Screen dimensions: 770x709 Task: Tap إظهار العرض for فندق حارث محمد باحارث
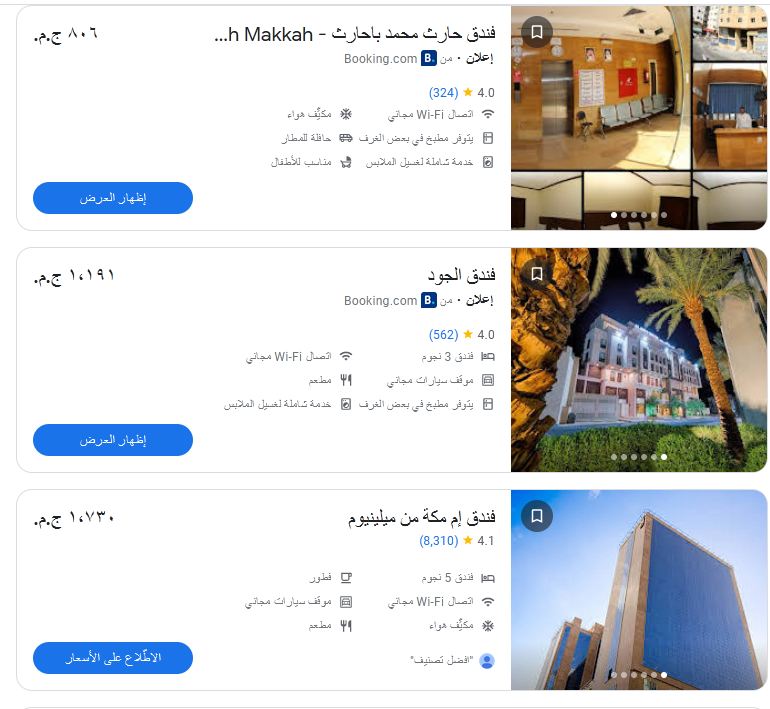(113, 198)
